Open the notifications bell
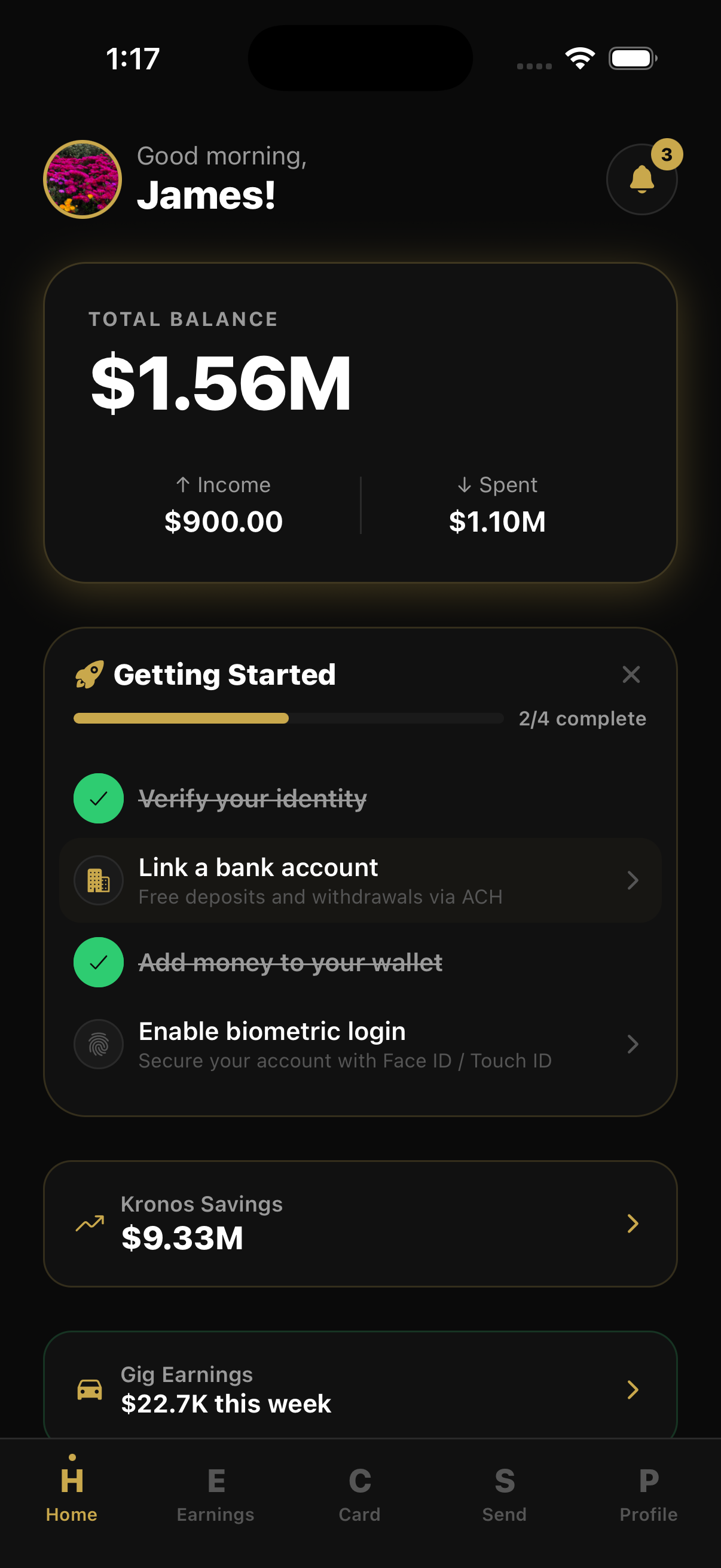The width and height of the screenshot is (721, 1568). [641, 179]
